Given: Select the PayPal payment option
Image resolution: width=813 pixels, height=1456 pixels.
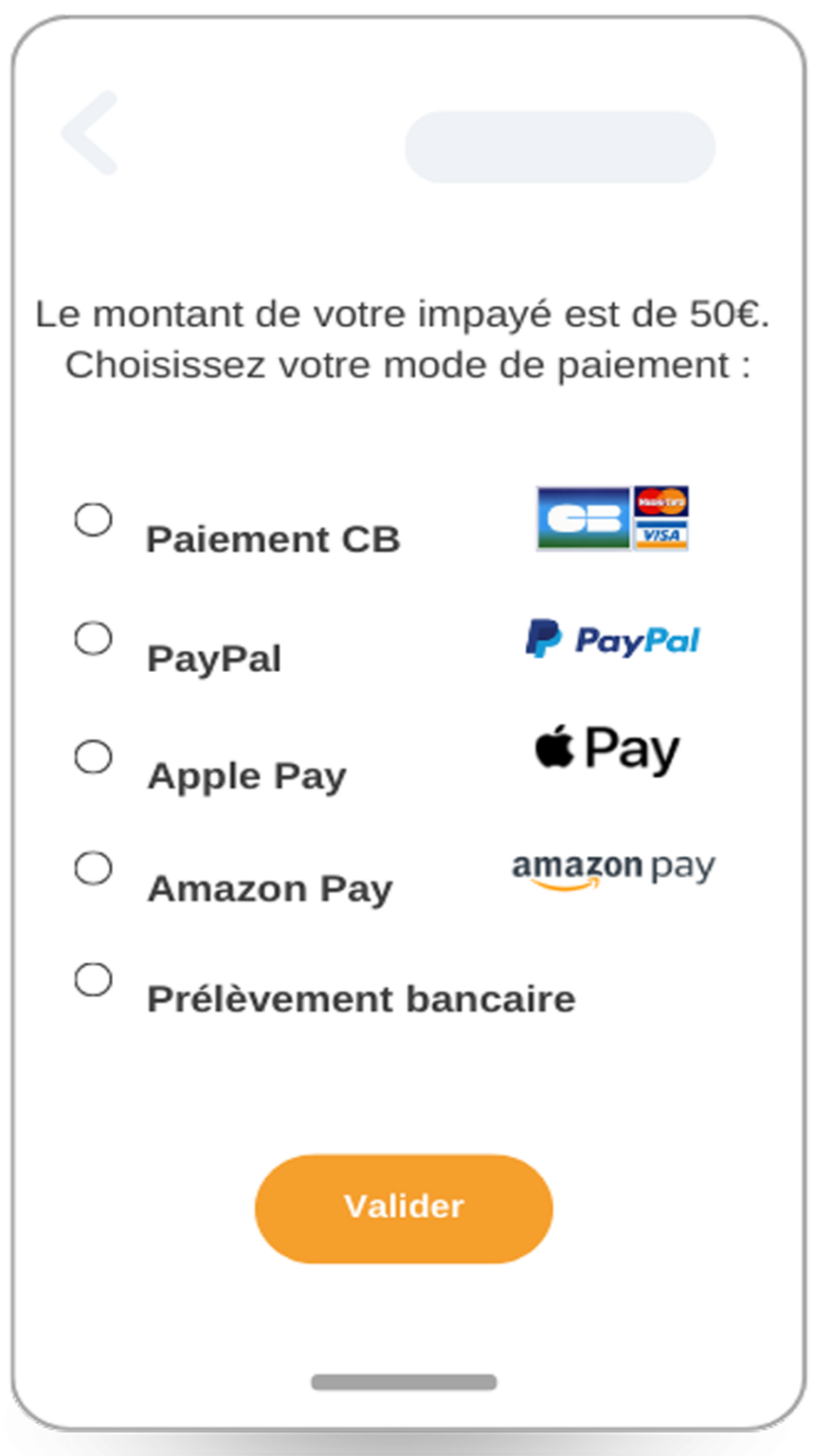Looking at the screenshot, I should (92, 639).
